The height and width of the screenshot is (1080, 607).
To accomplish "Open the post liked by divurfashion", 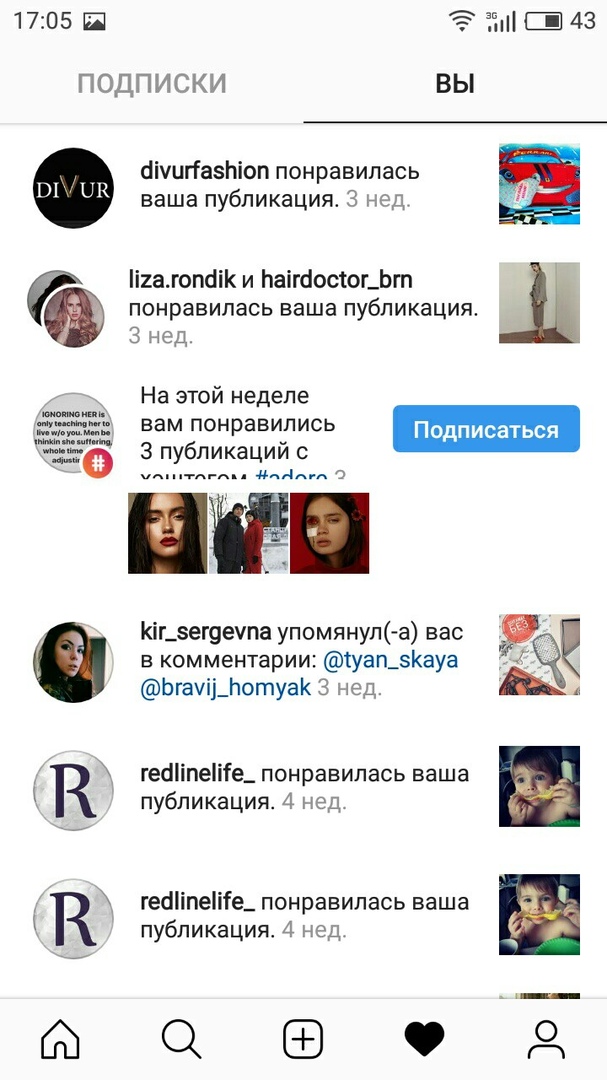I will pyautogui.click(x=539, y=184).
